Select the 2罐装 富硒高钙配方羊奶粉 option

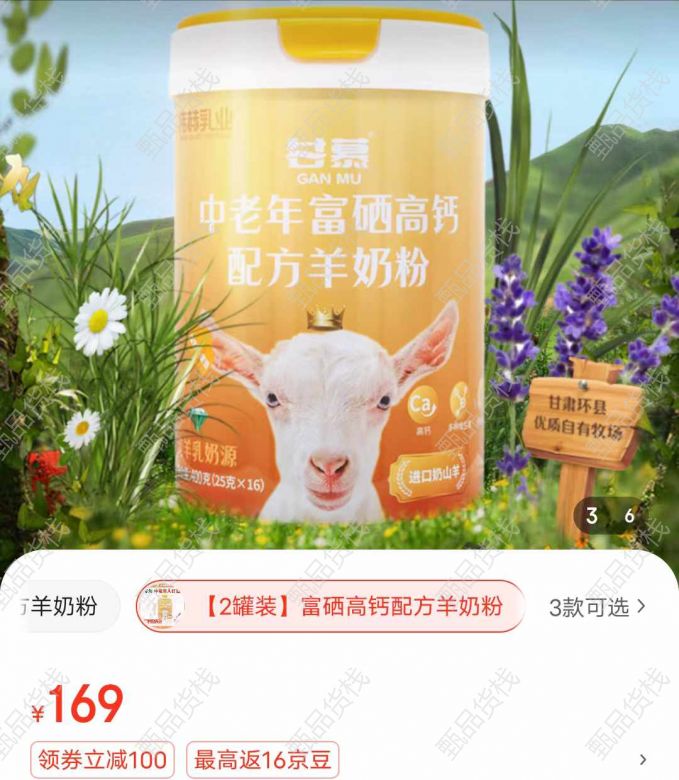tap(330, 606)
